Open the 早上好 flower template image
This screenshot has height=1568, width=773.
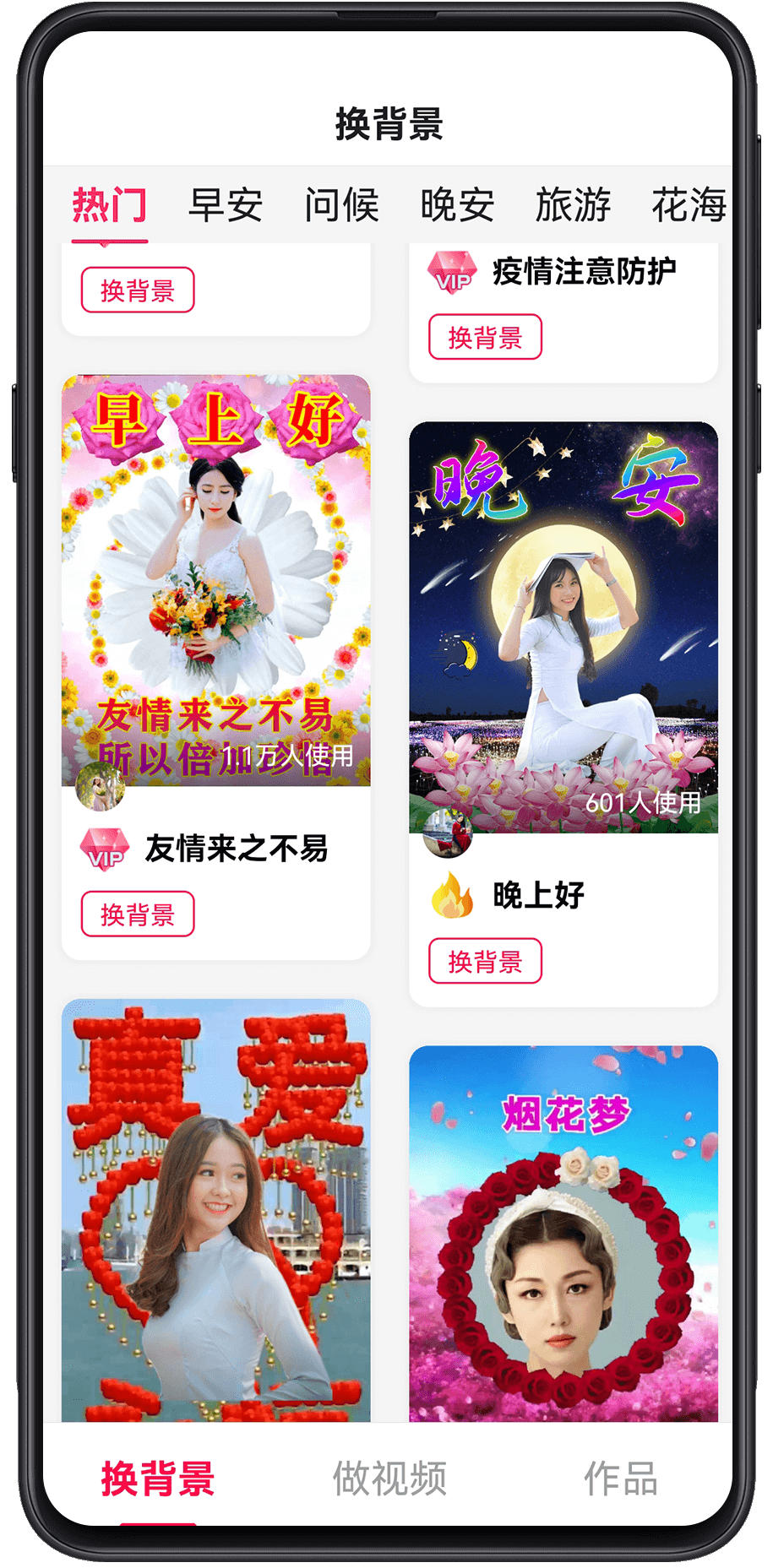(216, 580)
